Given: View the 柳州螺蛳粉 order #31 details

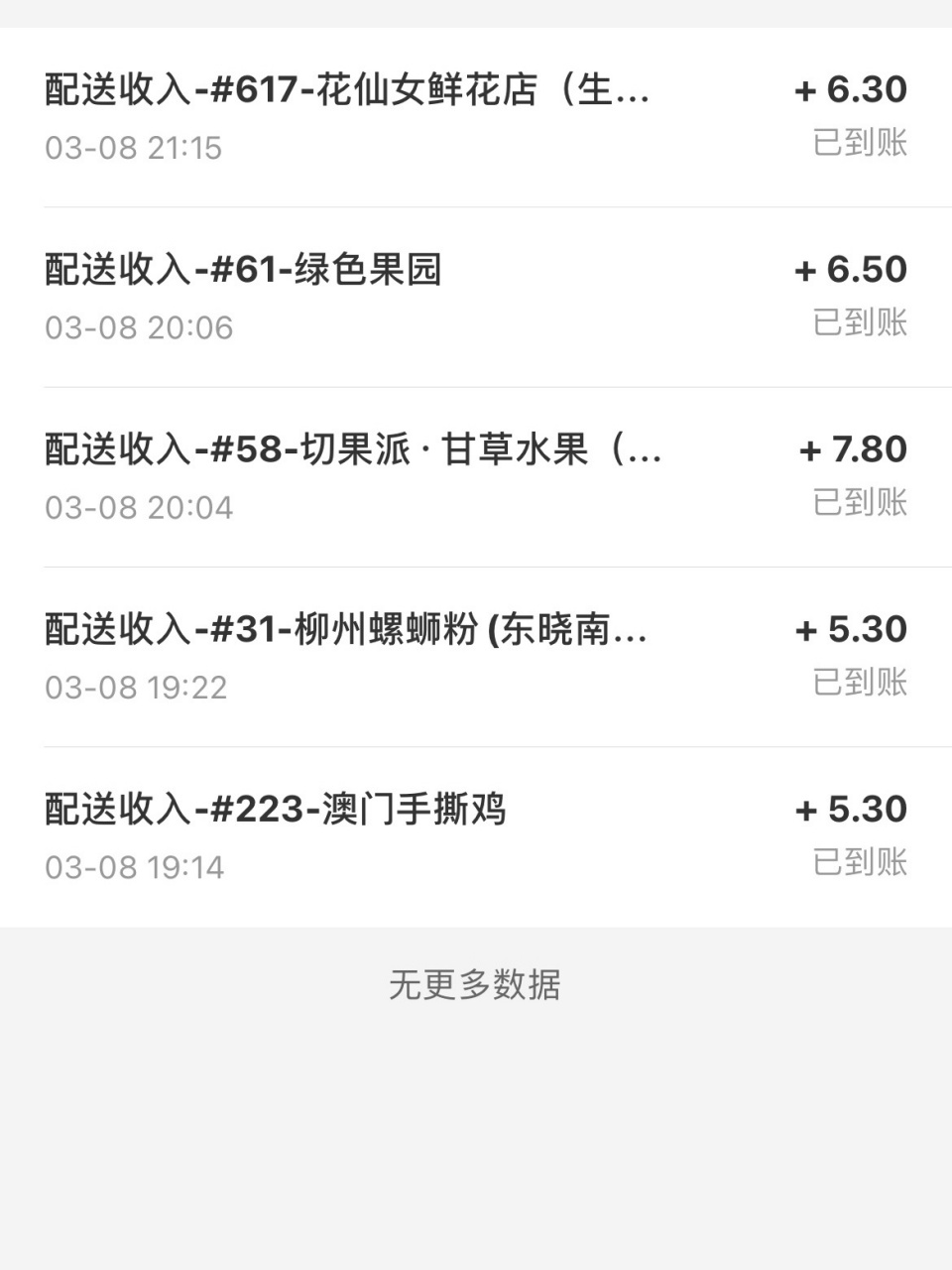Looking at the screenshot, I should click(342, 629).
